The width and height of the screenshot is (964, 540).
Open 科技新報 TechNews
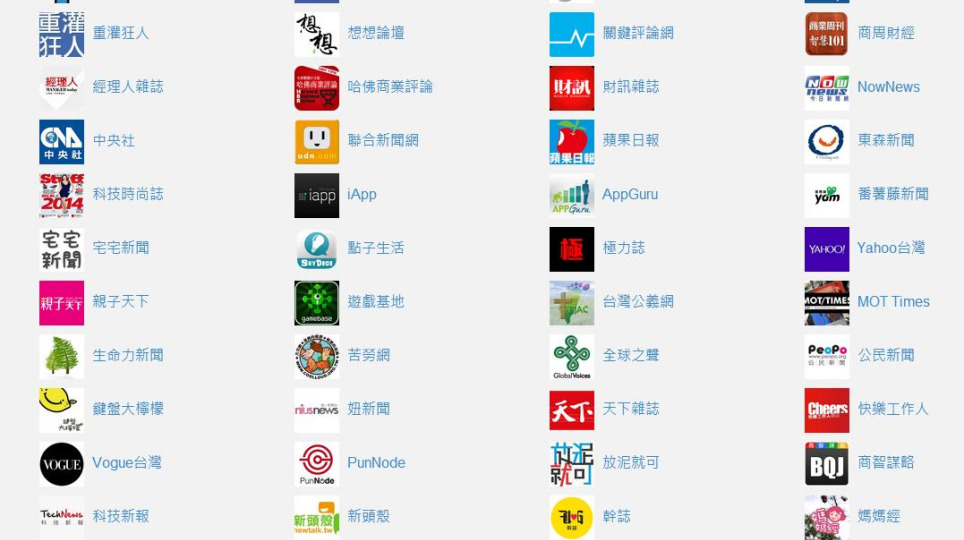click(x=120, y=516)
